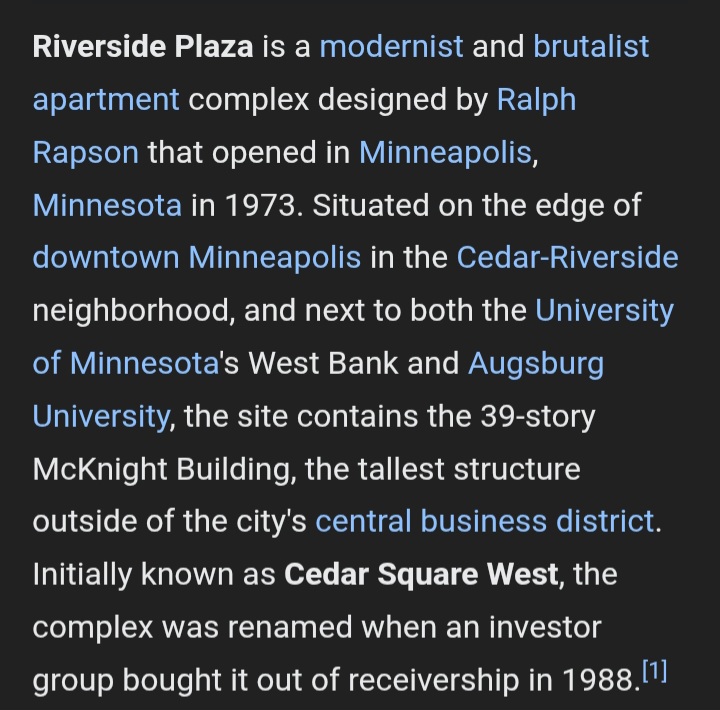Go to the Minnesota article
720x710 pixels.
tap(107, 205)
